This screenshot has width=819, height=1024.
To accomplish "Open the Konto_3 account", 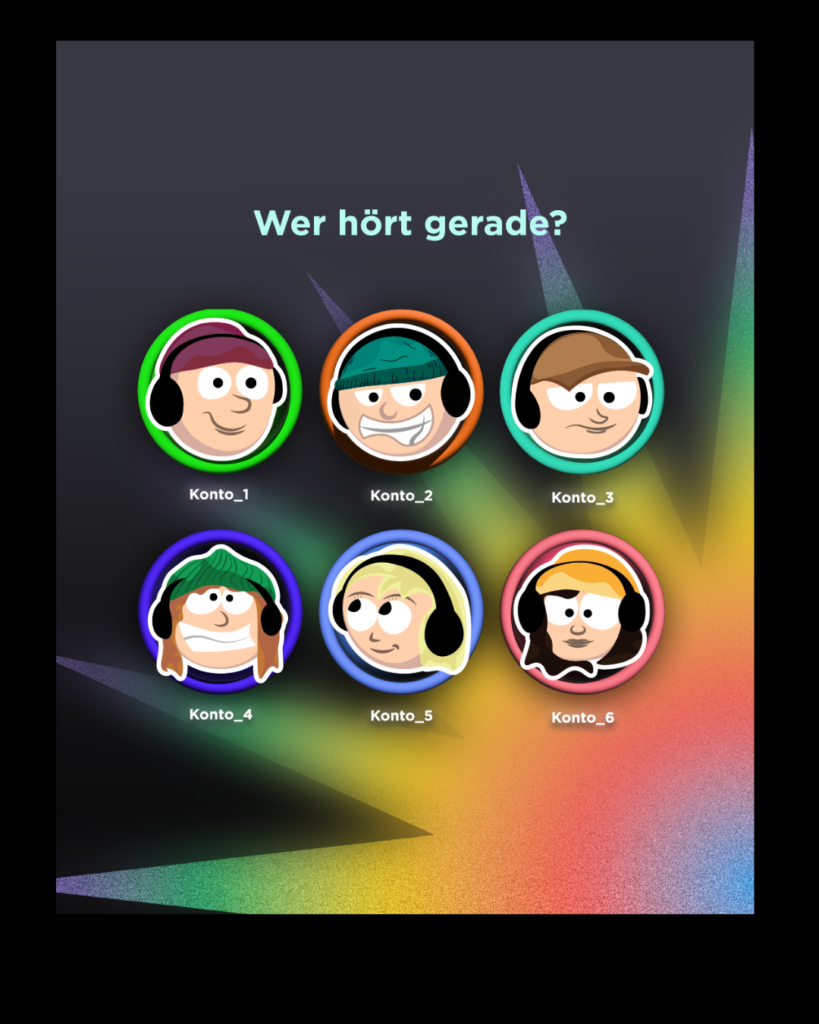I will click(x=582, y=391).
